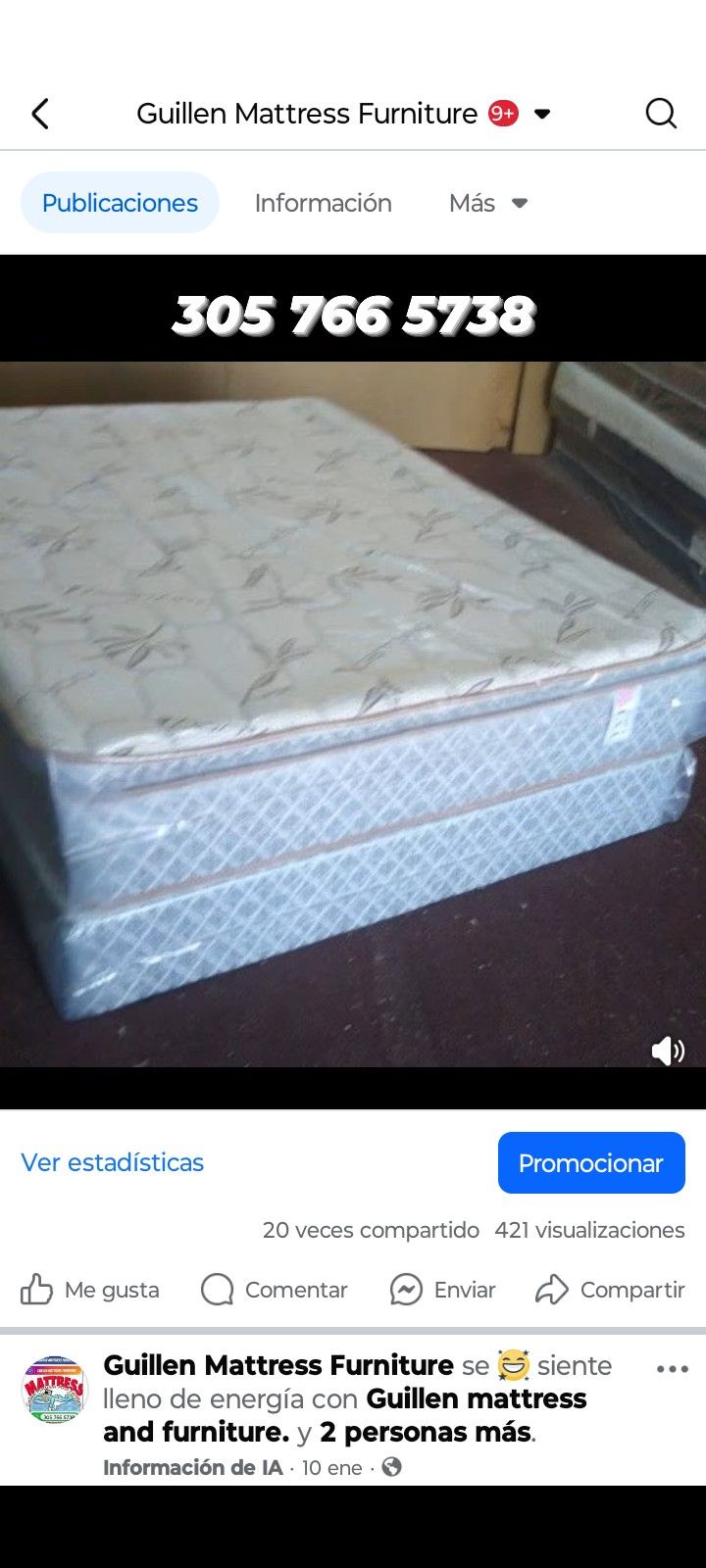Open comments with the Comentar icon
The width and height of the screenshot is (706, 1568).
(x=215, y=1290)
